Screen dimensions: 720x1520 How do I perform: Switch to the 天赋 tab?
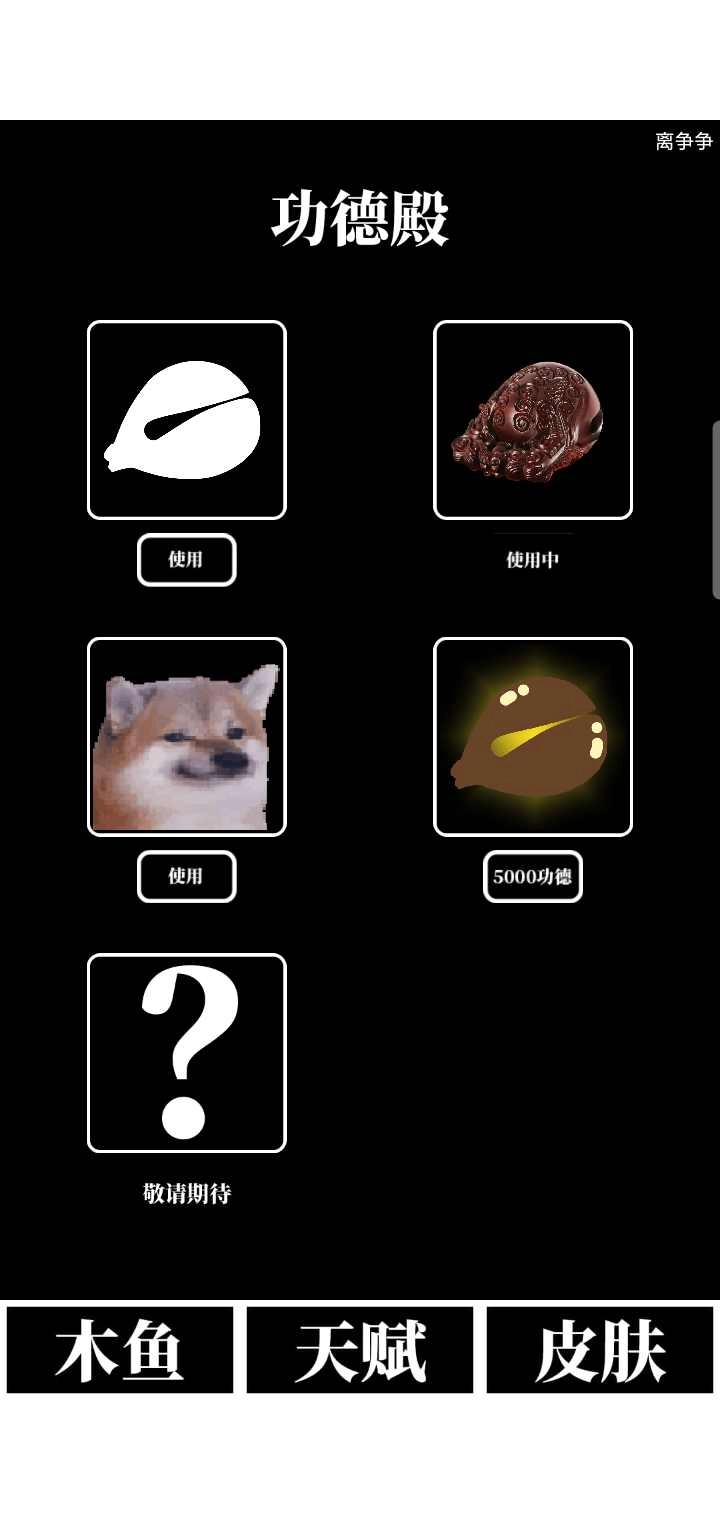coord(360,1350)
